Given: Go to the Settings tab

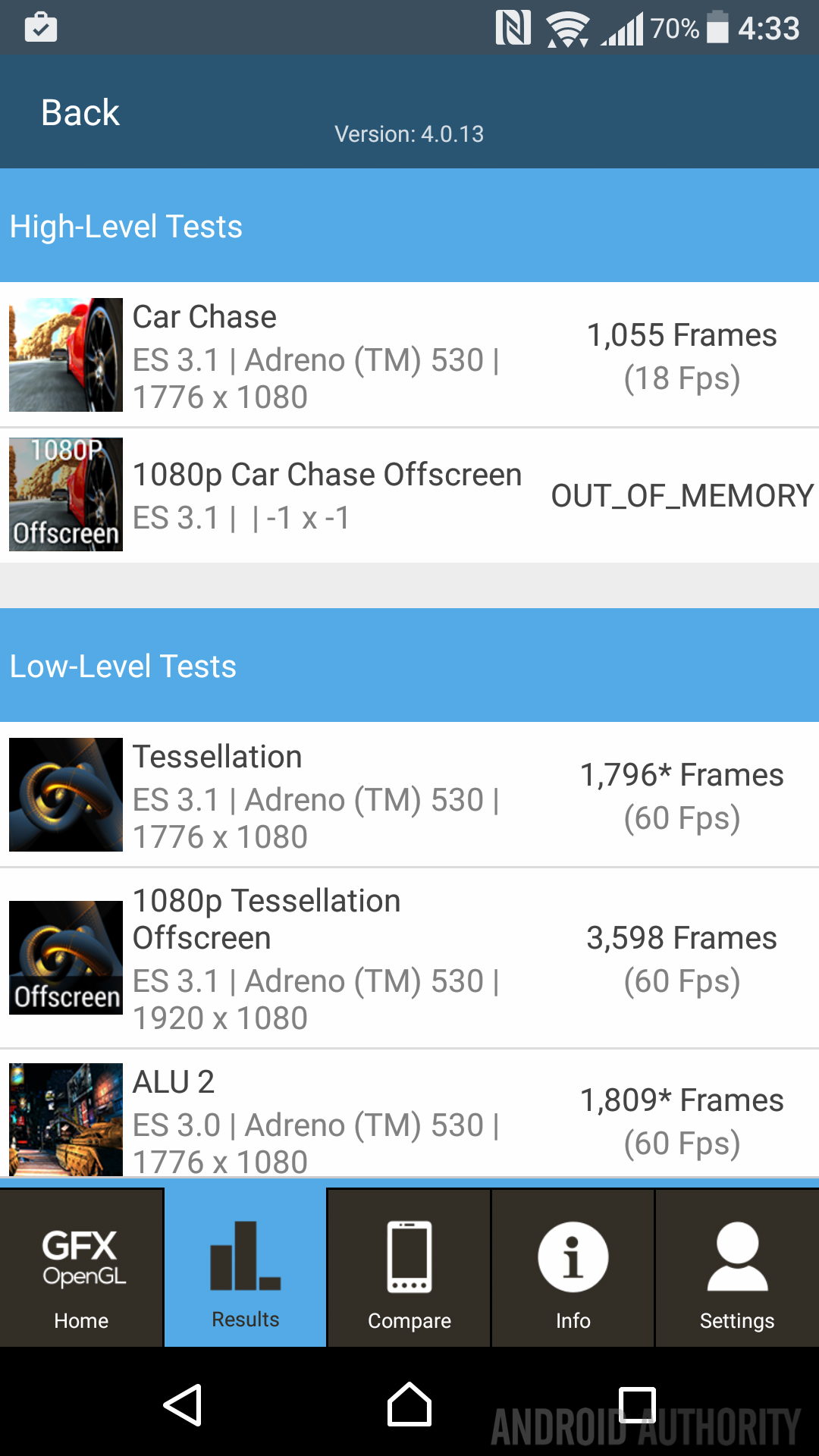Looking at the screenshot, I should (x=737, y=1267).
